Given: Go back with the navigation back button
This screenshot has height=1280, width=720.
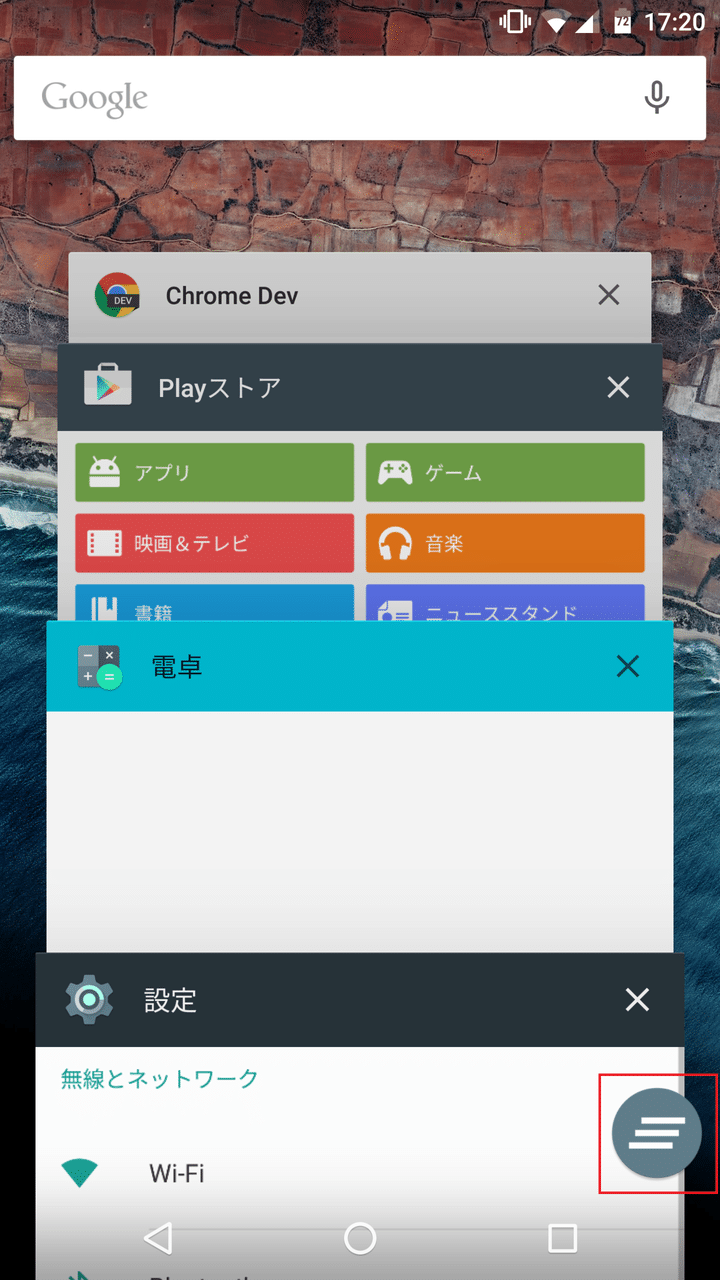Looking at the screenshot, I should [x=158, y=1238].
